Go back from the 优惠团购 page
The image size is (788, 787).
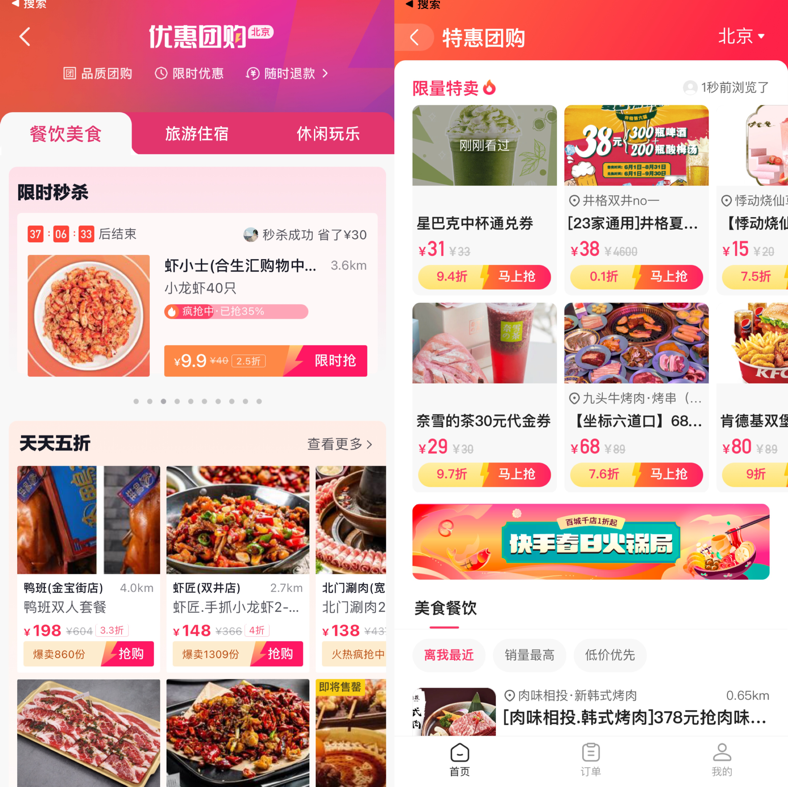25,37
